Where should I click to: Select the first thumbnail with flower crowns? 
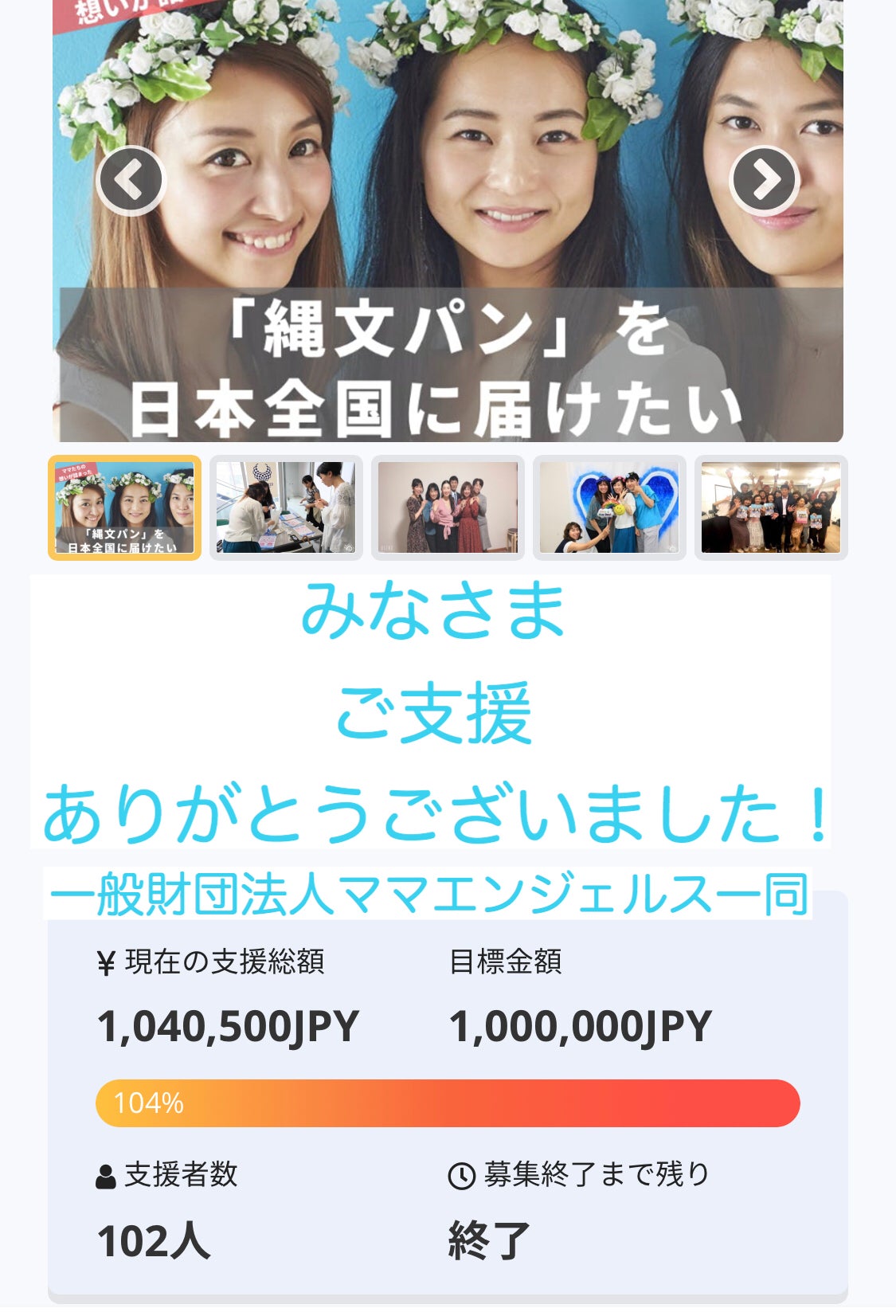click(x=124, y=507)
